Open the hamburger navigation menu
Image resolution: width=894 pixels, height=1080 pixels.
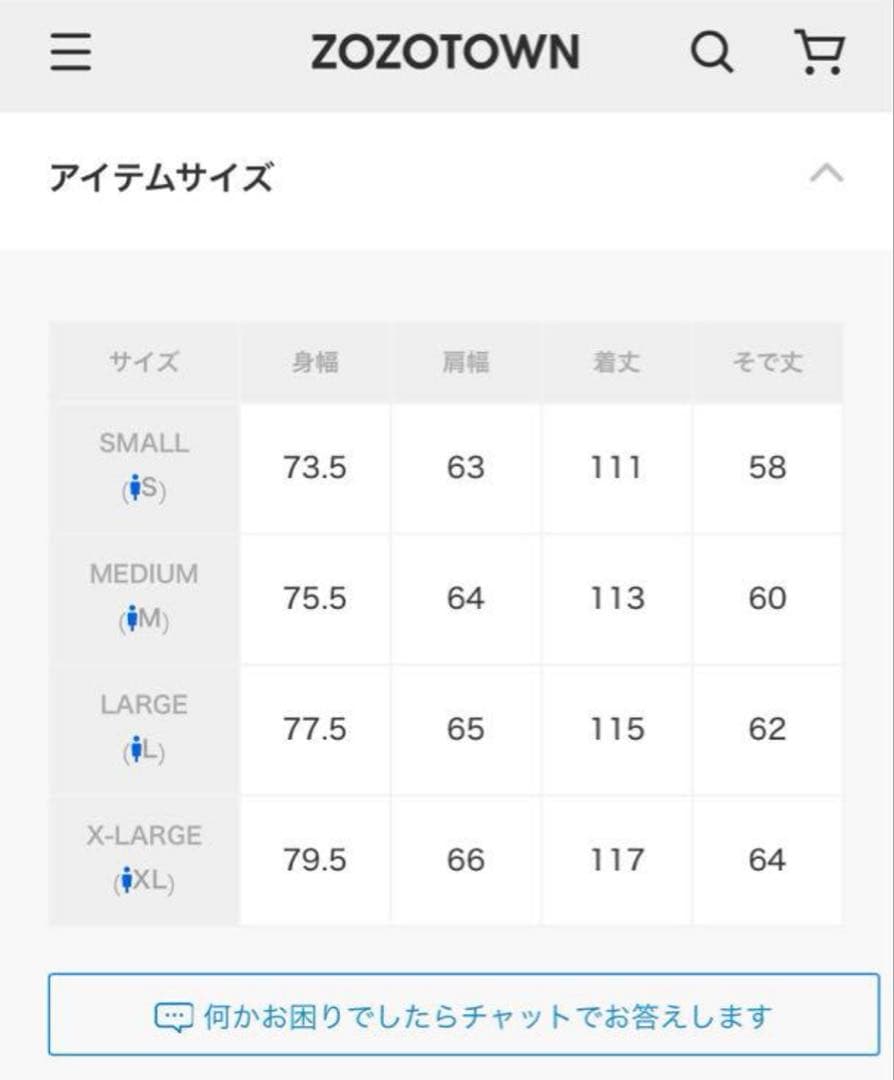click(x=69, y=52)
